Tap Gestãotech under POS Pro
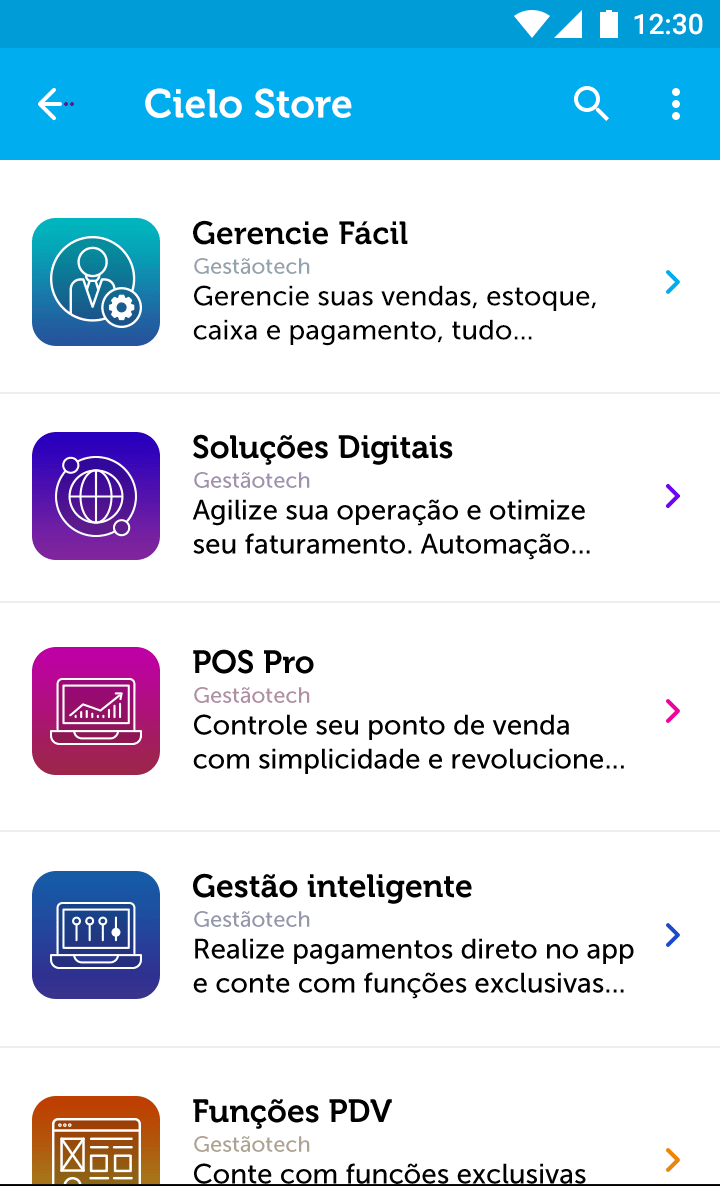720x1186 pixels. (x=251, y=695)
